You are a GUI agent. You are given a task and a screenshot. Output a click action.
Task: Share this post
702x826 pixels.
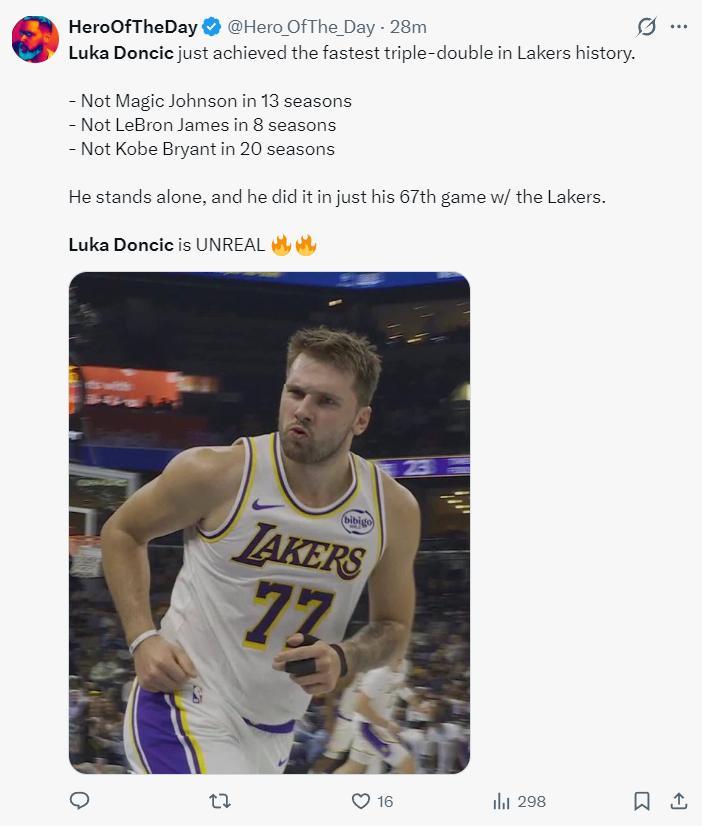click(678, 801)
